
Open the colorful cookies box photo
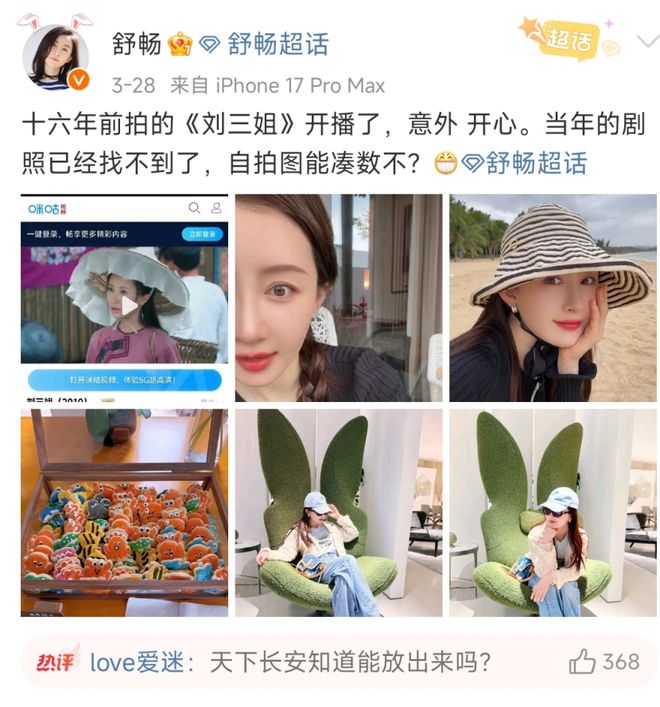124,512
